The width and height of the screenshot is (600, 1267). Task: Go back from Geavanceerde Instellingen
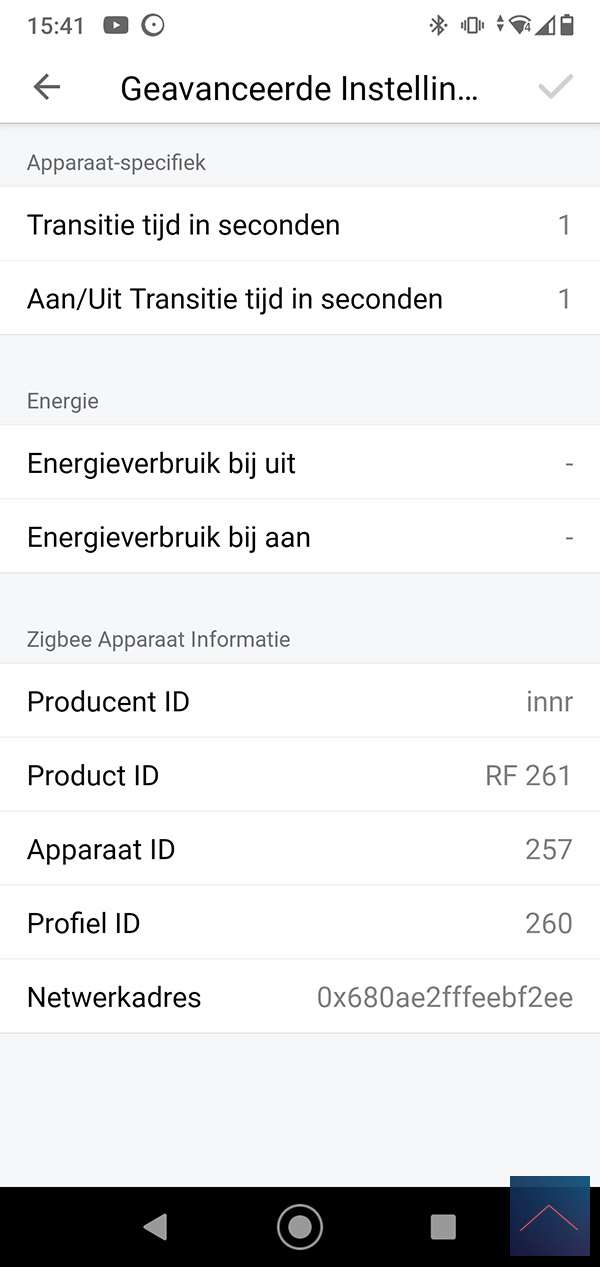pyautogui.click(x=47, y=87)
